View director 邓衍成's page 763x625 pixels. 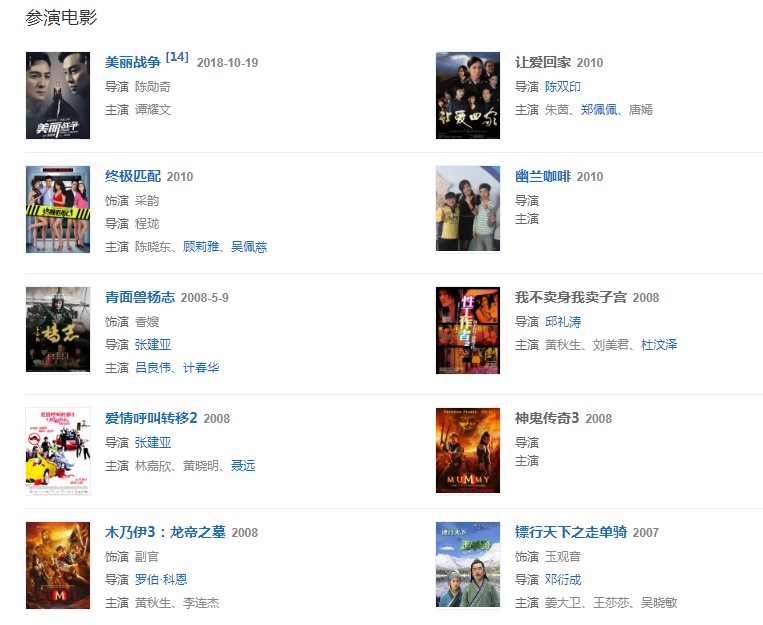click(562, 579)
